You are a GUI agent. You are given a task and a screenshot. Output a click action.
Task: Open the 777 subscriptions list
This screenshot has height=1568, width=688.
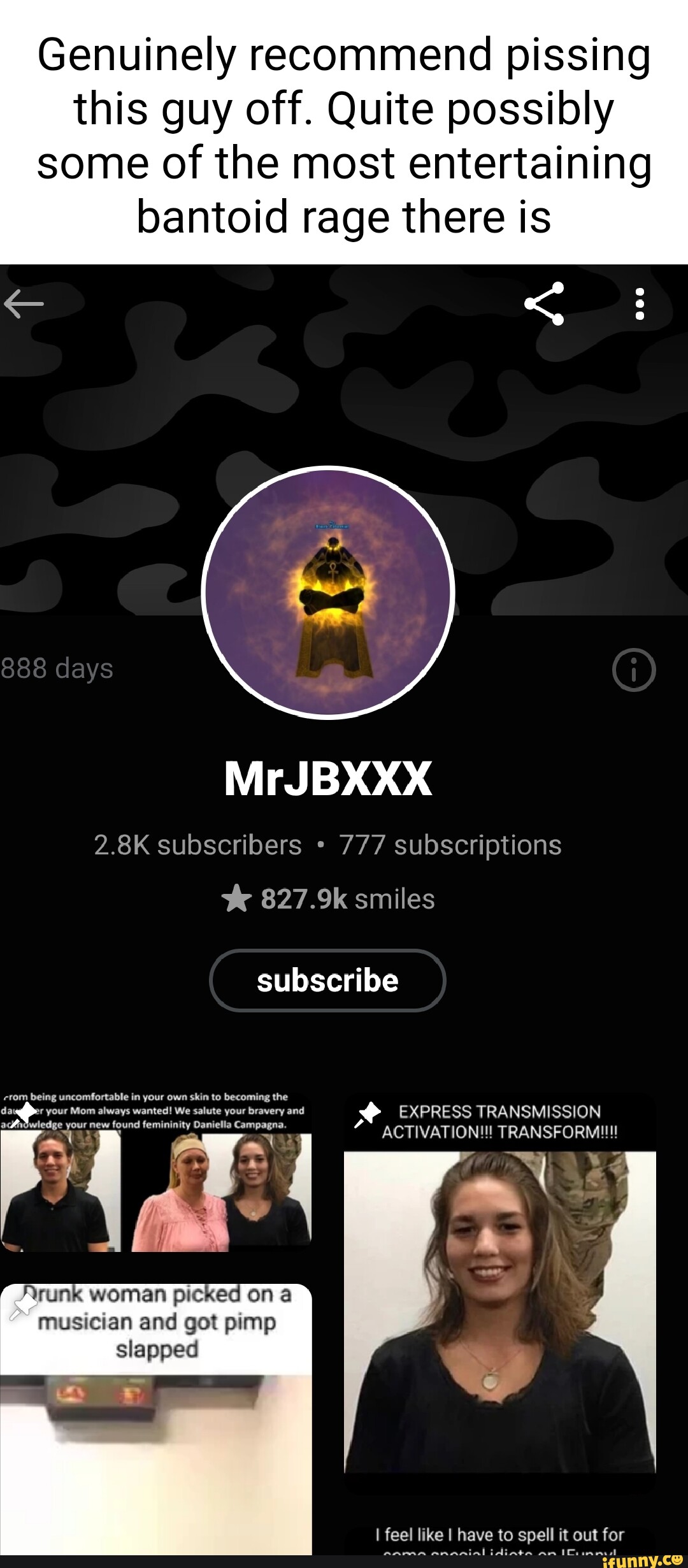(x=450, y=845)
